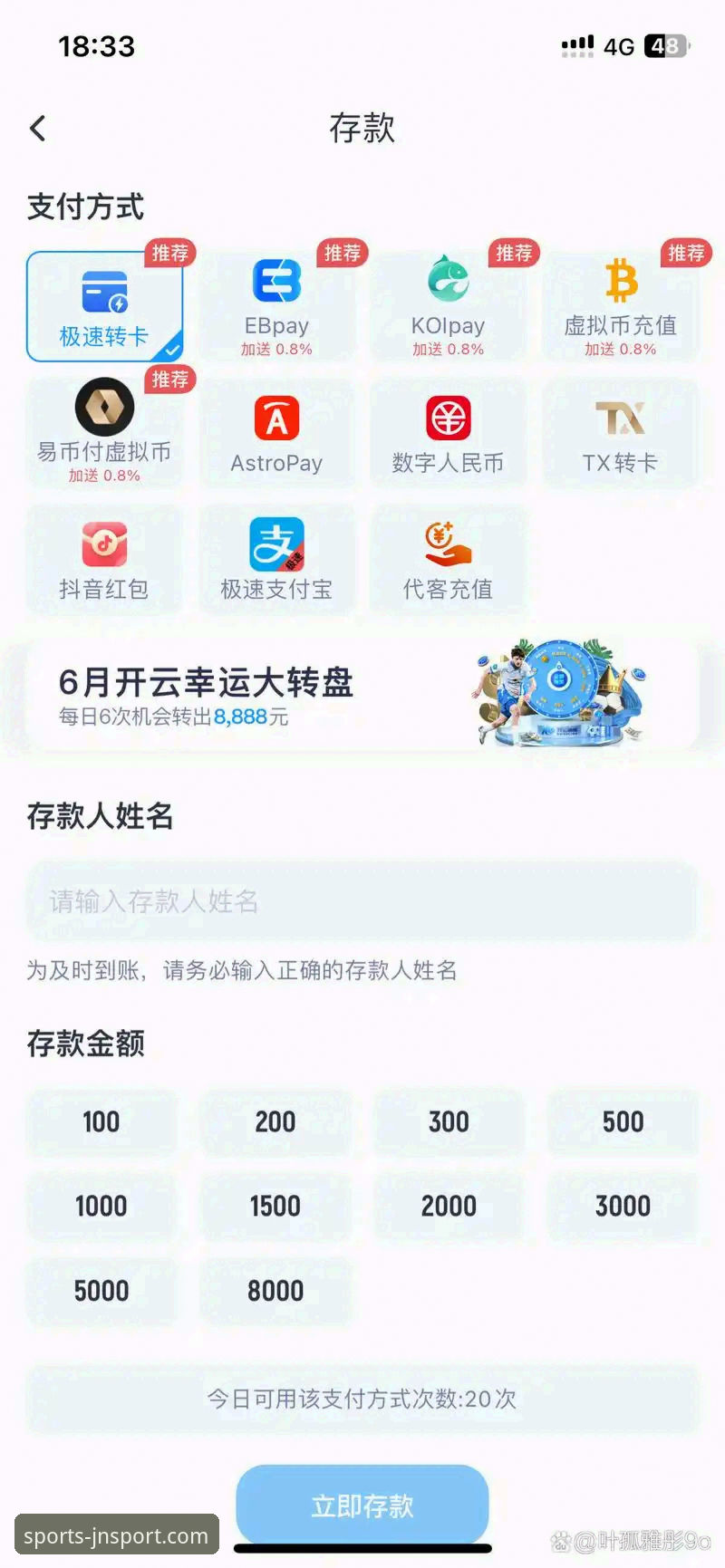
Task: Open the 6月开云幸运大转盘 banner
Action: click(362, 696)
